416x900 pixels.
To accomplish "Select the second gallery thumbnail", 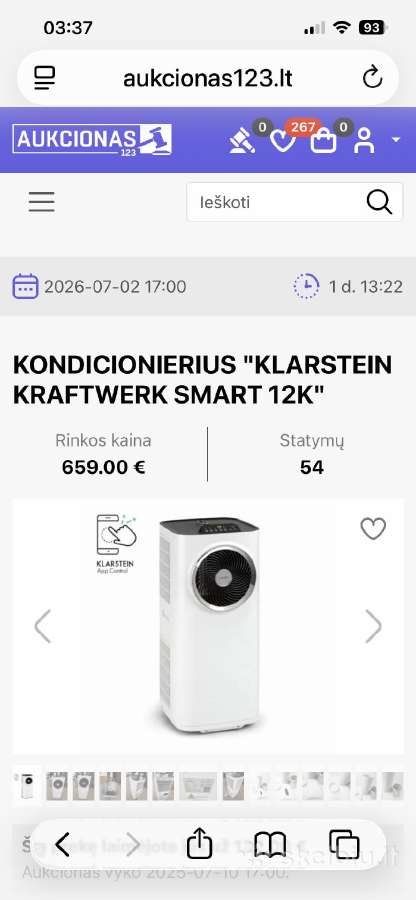I will [x=57, y=786].
